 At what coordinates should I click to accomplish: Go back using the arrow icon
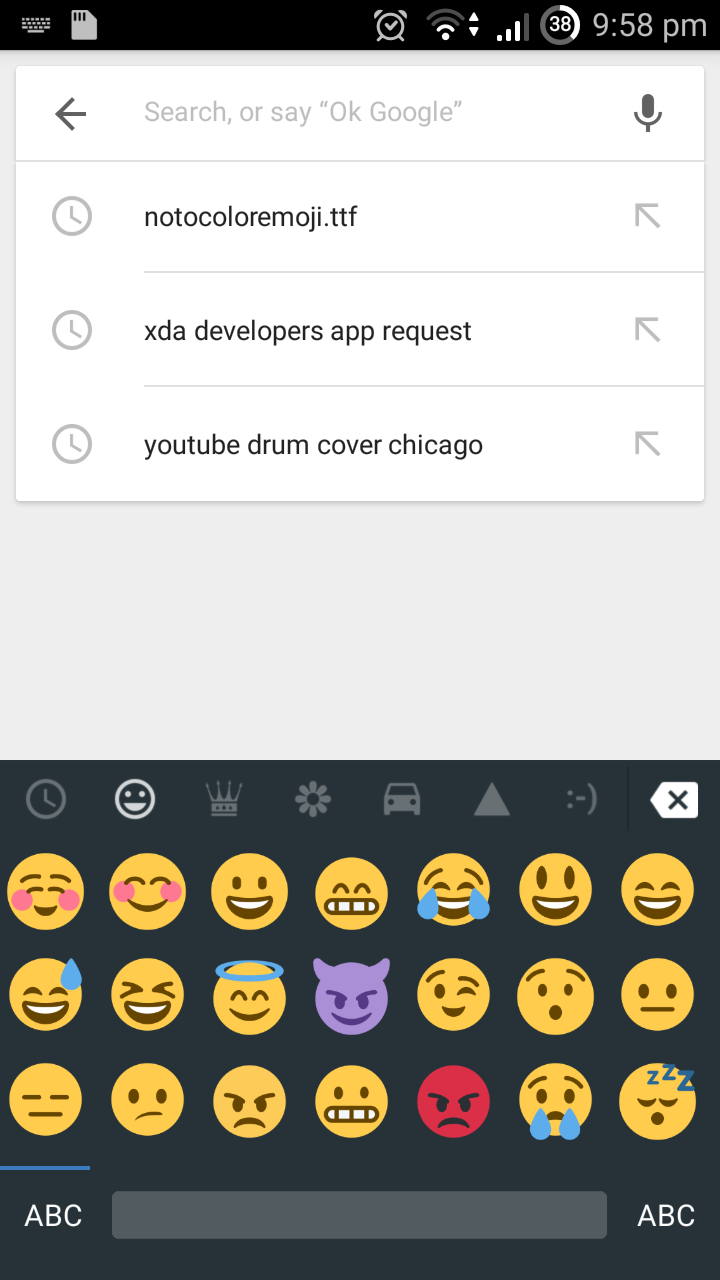pos(71,114)
